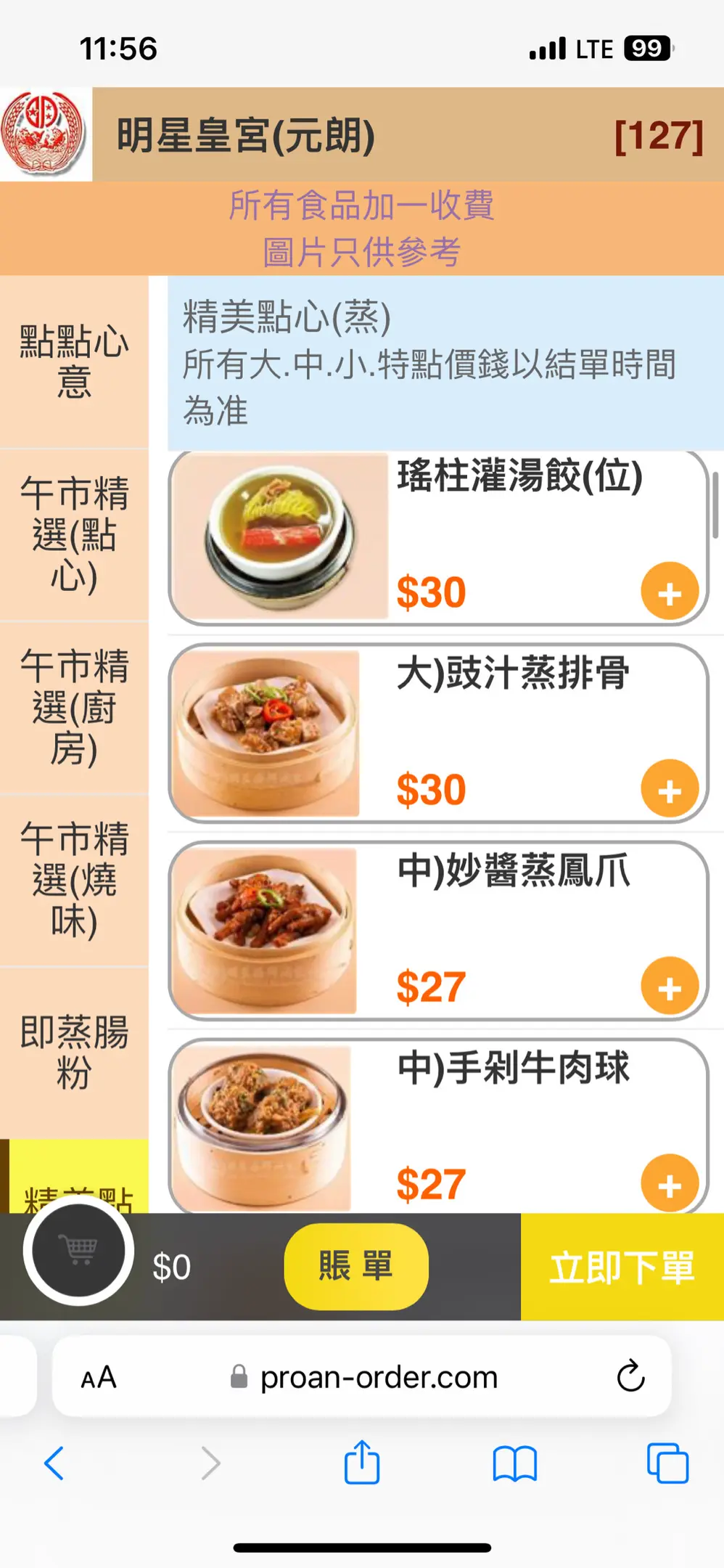Open 午市精選(廚房) category

(x=74, y=707)
